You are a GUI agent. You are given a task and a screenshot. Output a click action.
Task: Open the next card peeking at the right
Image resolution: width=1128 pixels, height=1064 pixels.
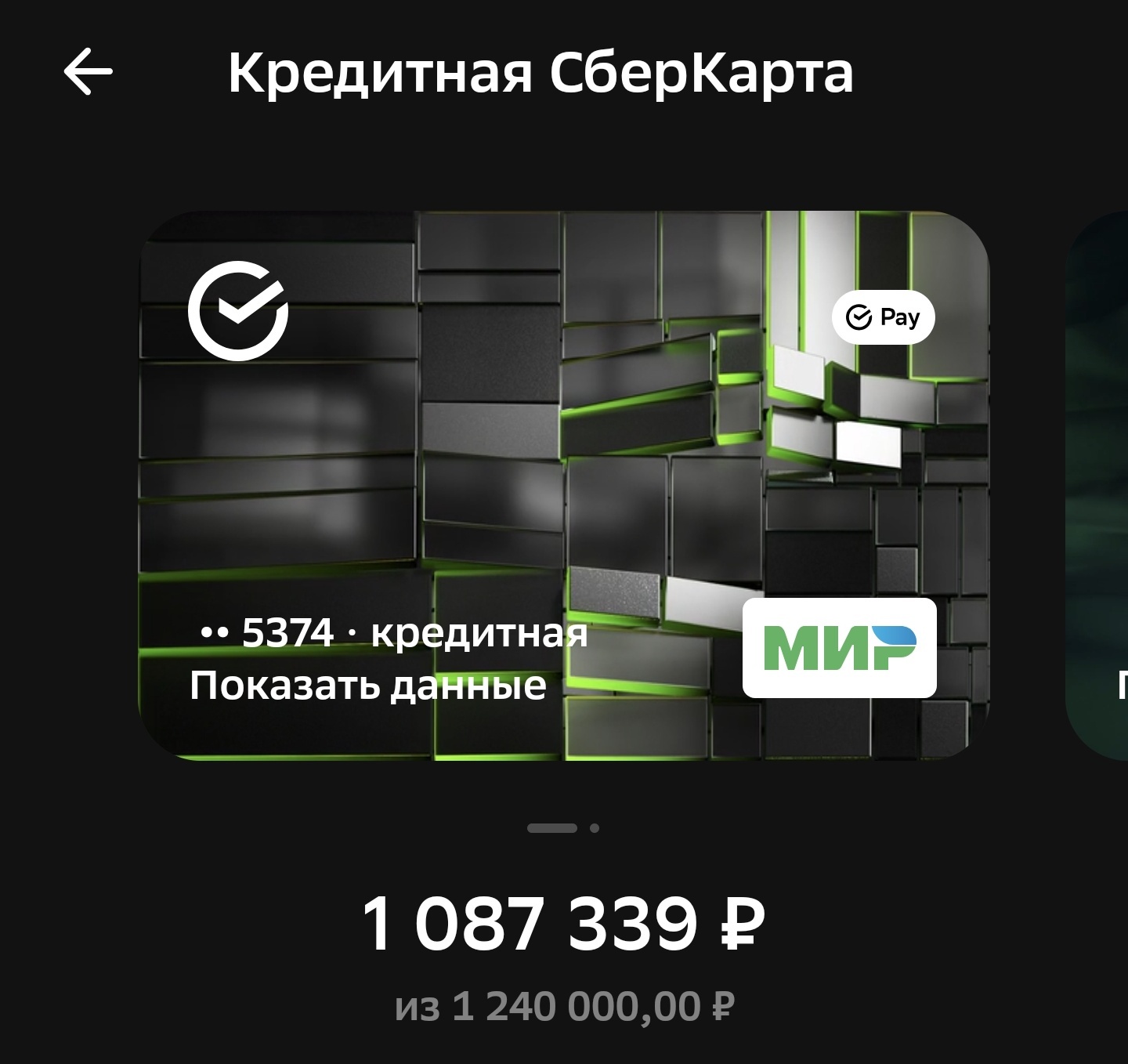click(1101, 486)
